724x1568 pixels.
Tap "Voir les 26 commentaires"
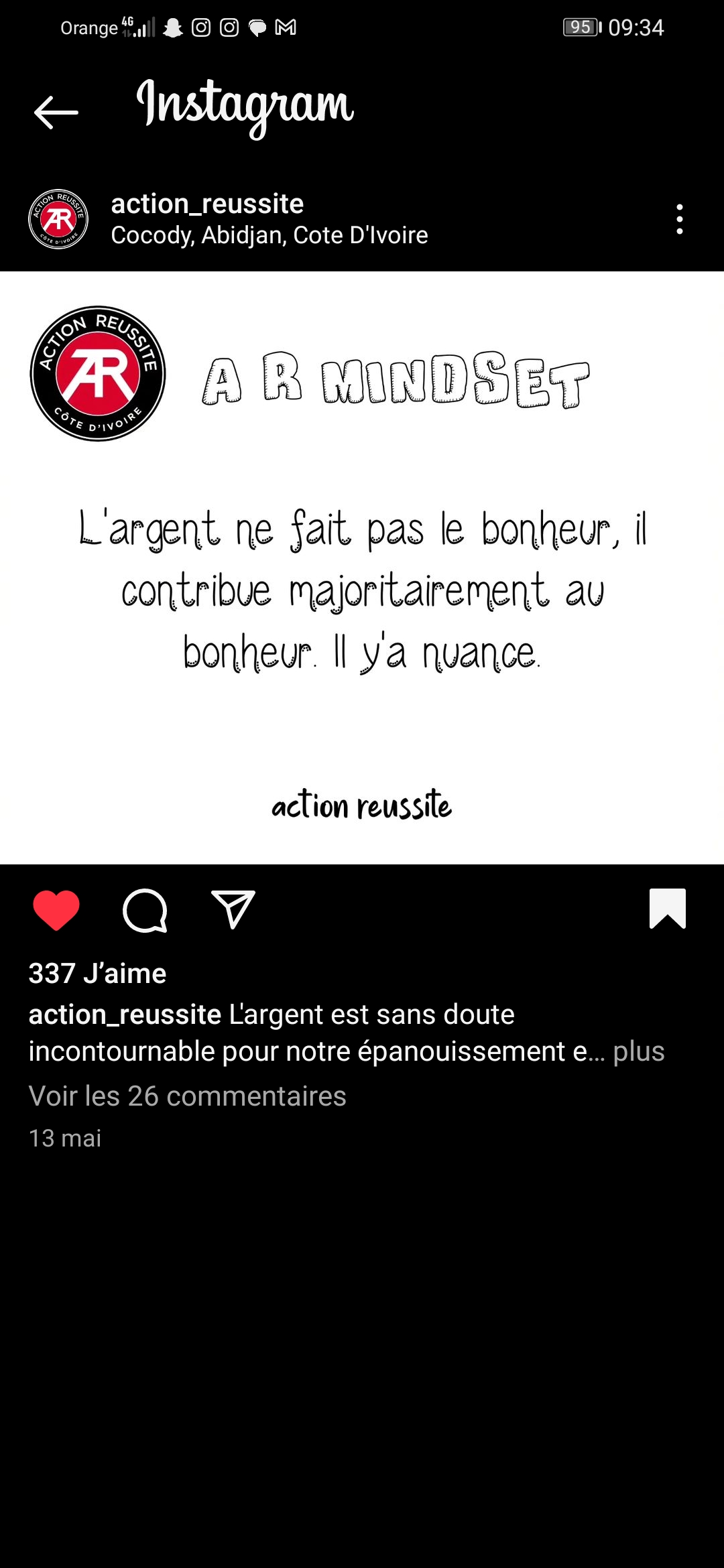click(x=187, y=1096)
